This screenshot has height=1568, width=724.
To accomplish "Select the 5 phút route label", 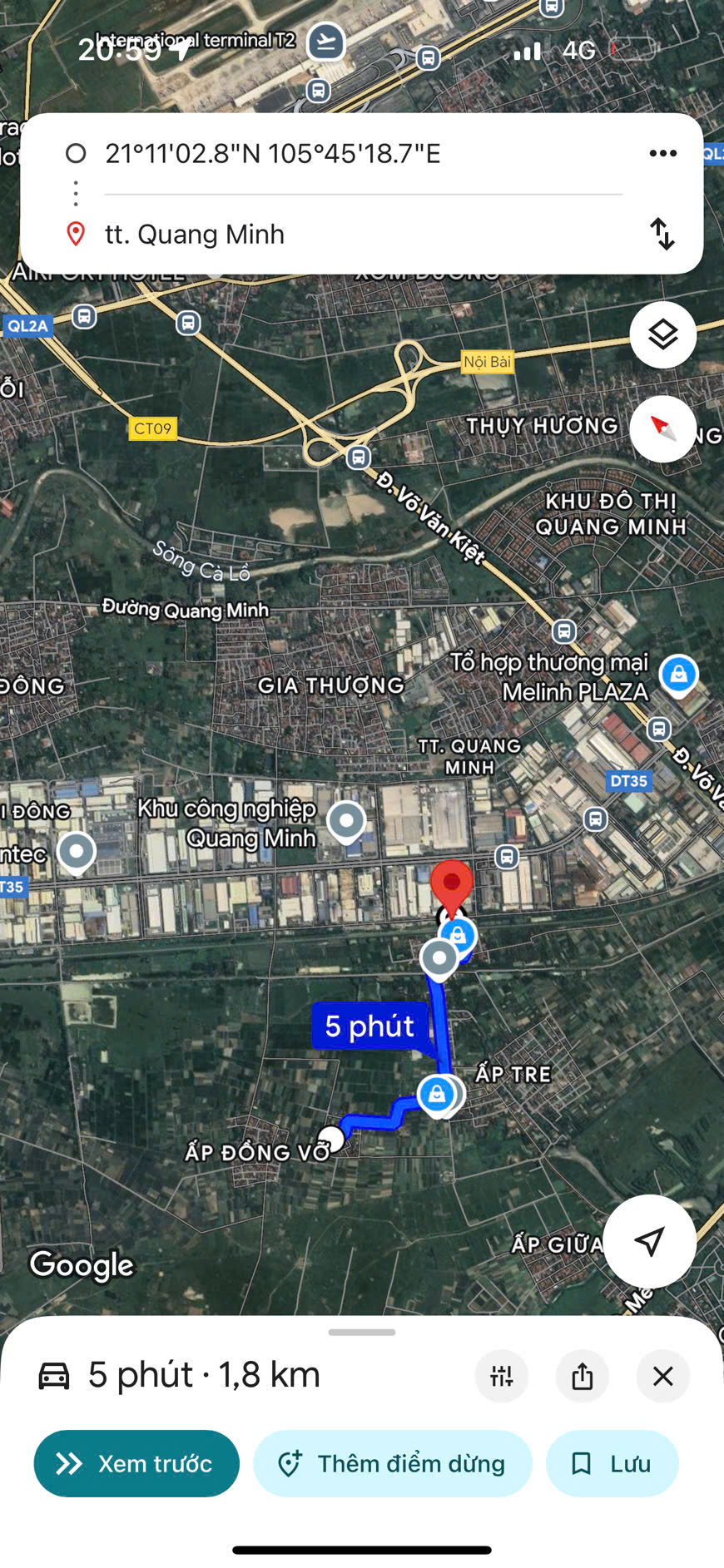I will [x=369, y=1026].
